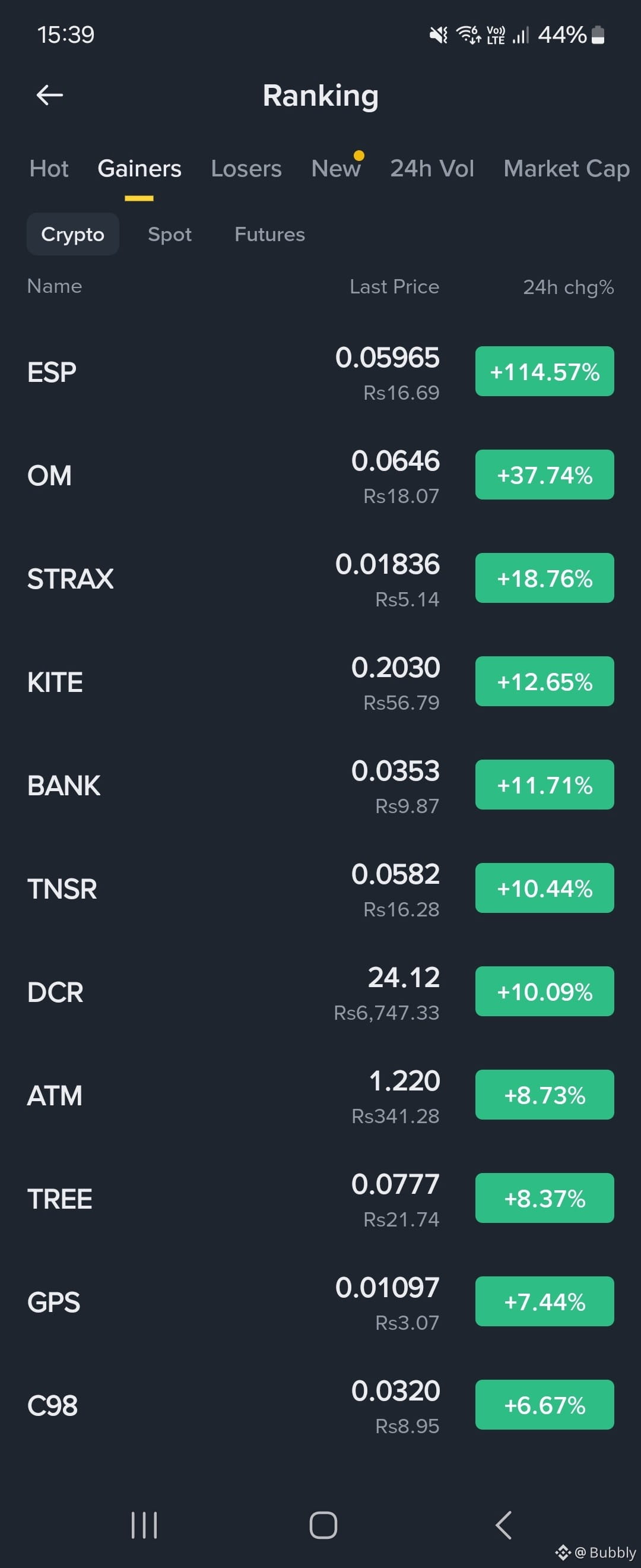Switch to the Losers tab
This screenshot has width=641, height=1568.
click(246, 169)
